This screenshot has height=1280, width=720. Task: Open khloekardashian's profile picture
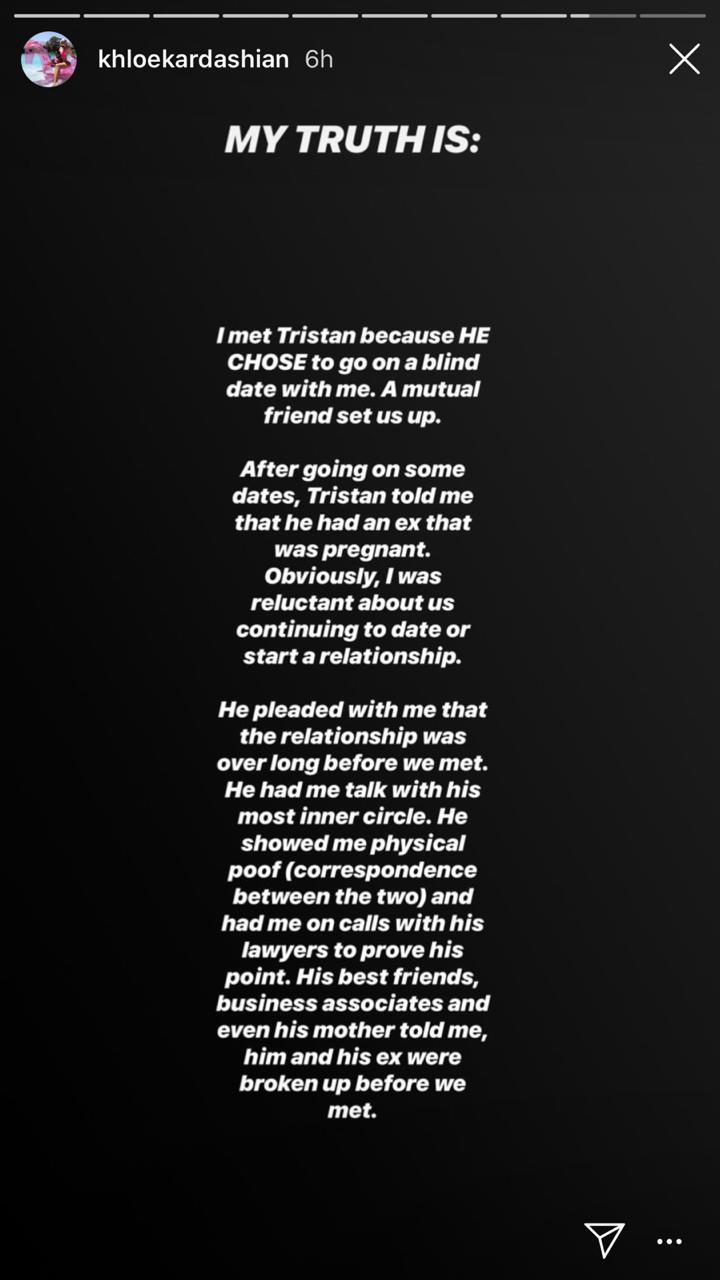coord(49,59)
